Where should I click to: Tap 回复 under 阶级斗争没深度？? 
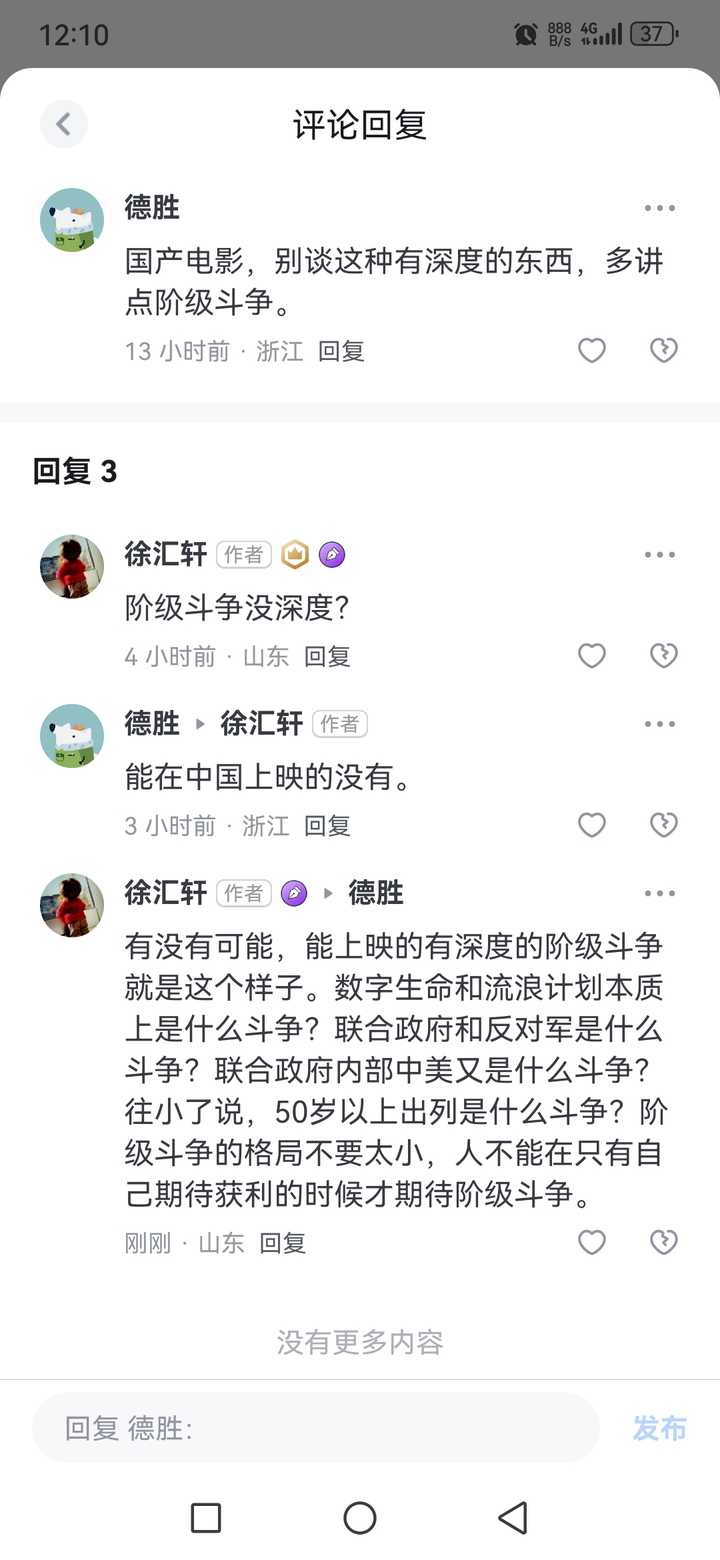(327, 656)
